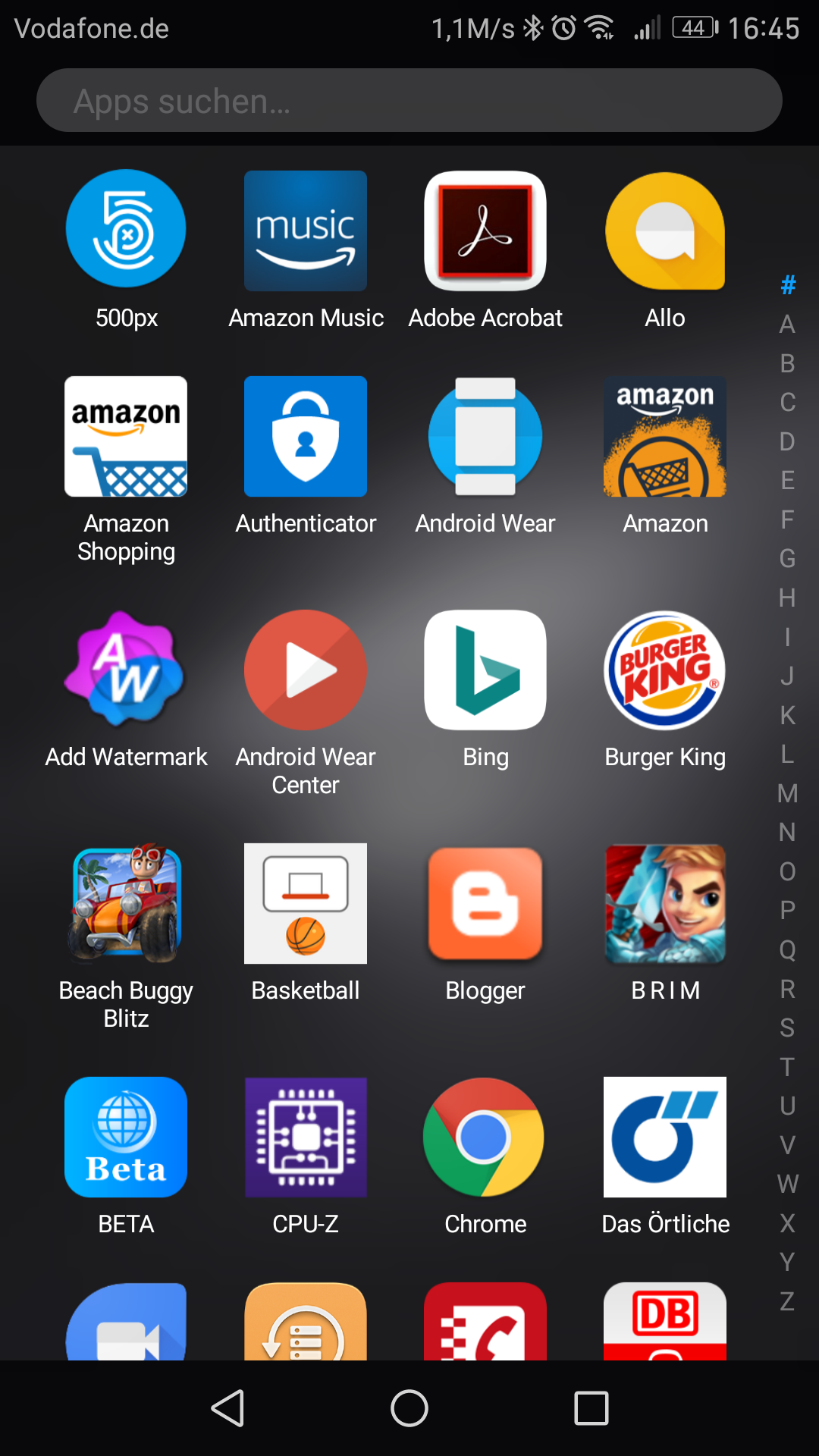This screenshot has width=819, height=1456.
Task: Go to the home screen
Action: (409, 1408)
